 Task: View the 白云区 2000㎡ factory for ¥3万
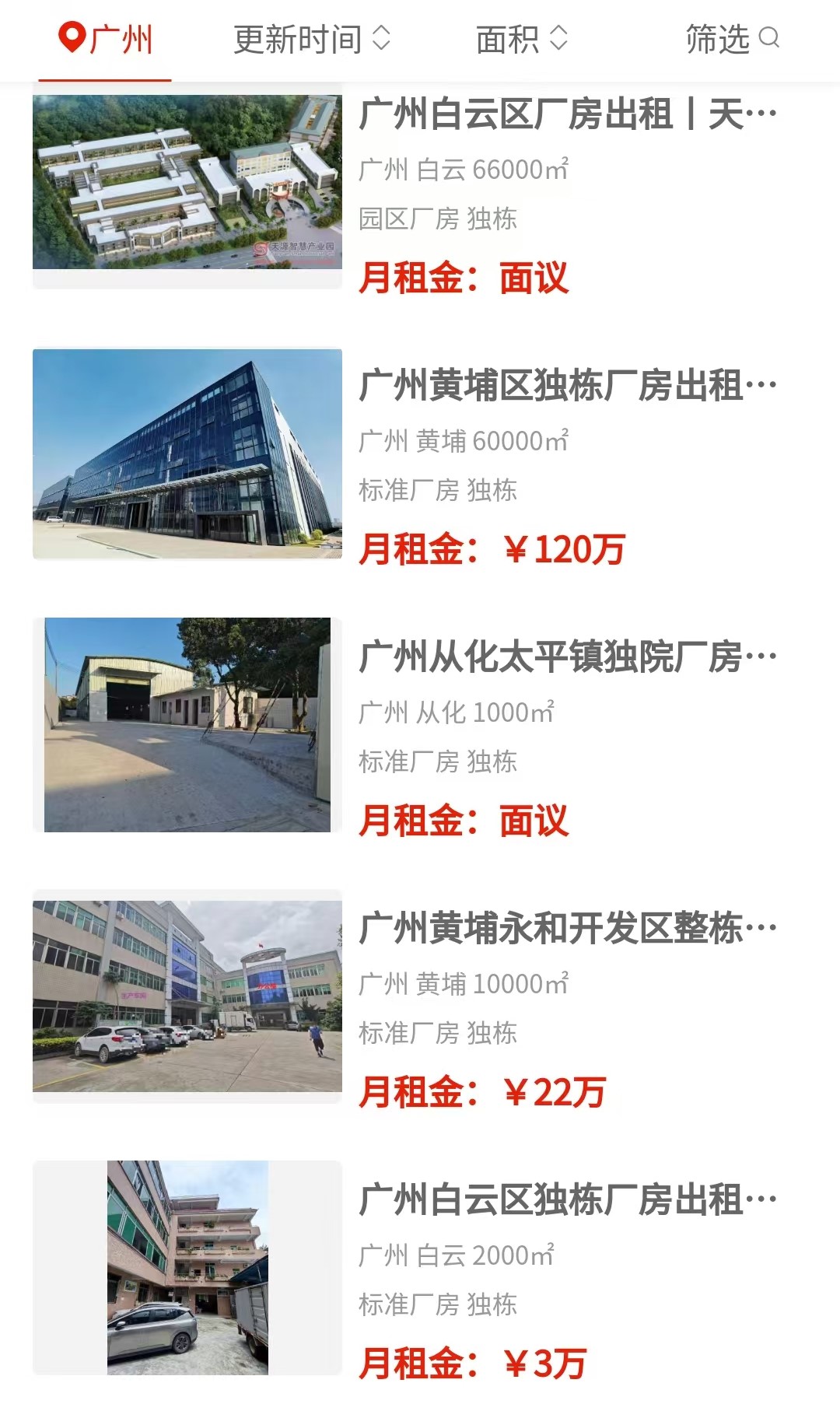(568, 1200)
